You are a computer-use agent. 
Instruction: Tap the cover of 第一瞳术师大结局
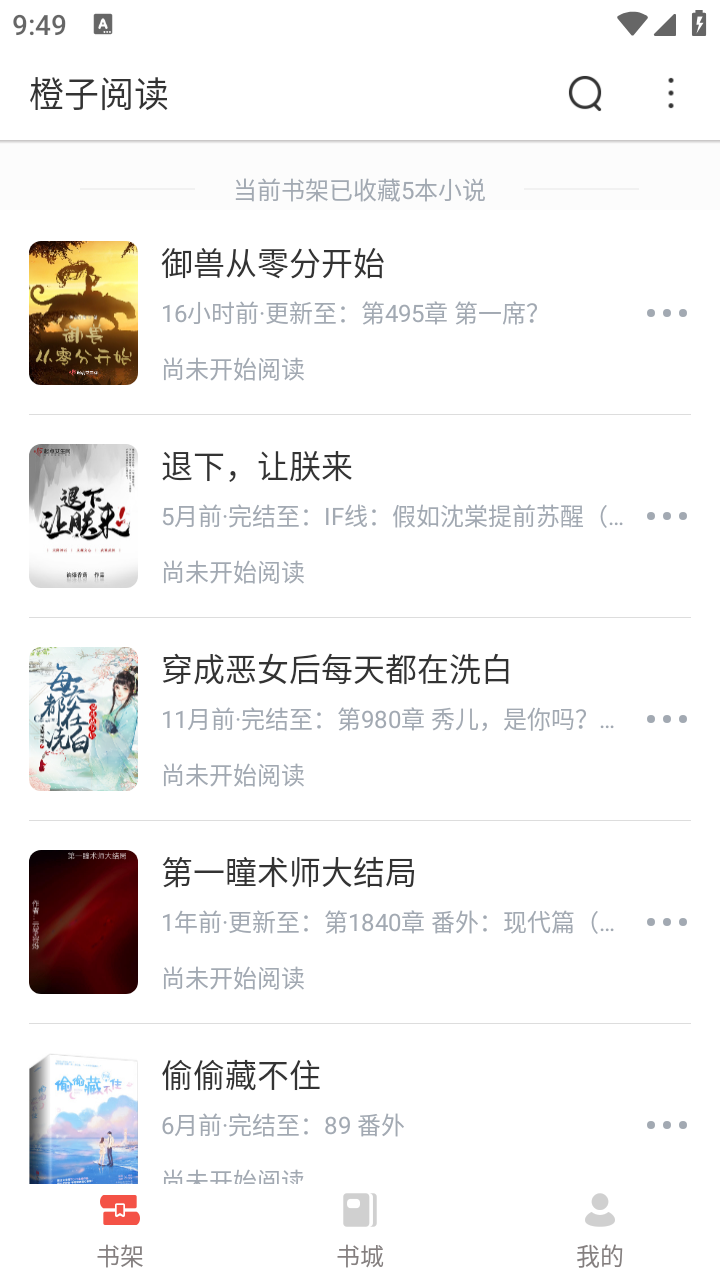(x=83, y=921)
